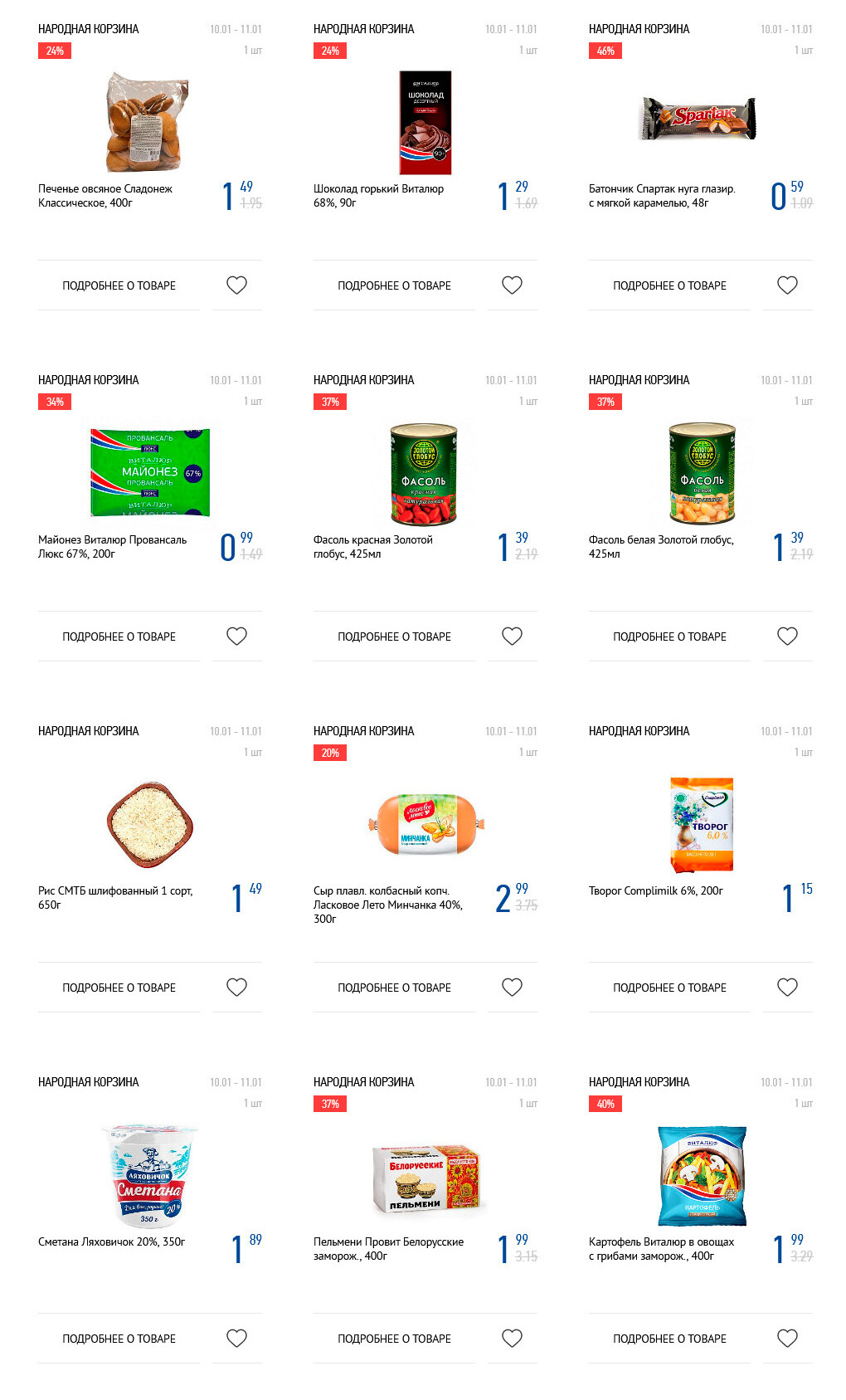Open details for Творог Complimilk 6%
This screenshot has width=846, height=1400.
[x=669, y=988]
